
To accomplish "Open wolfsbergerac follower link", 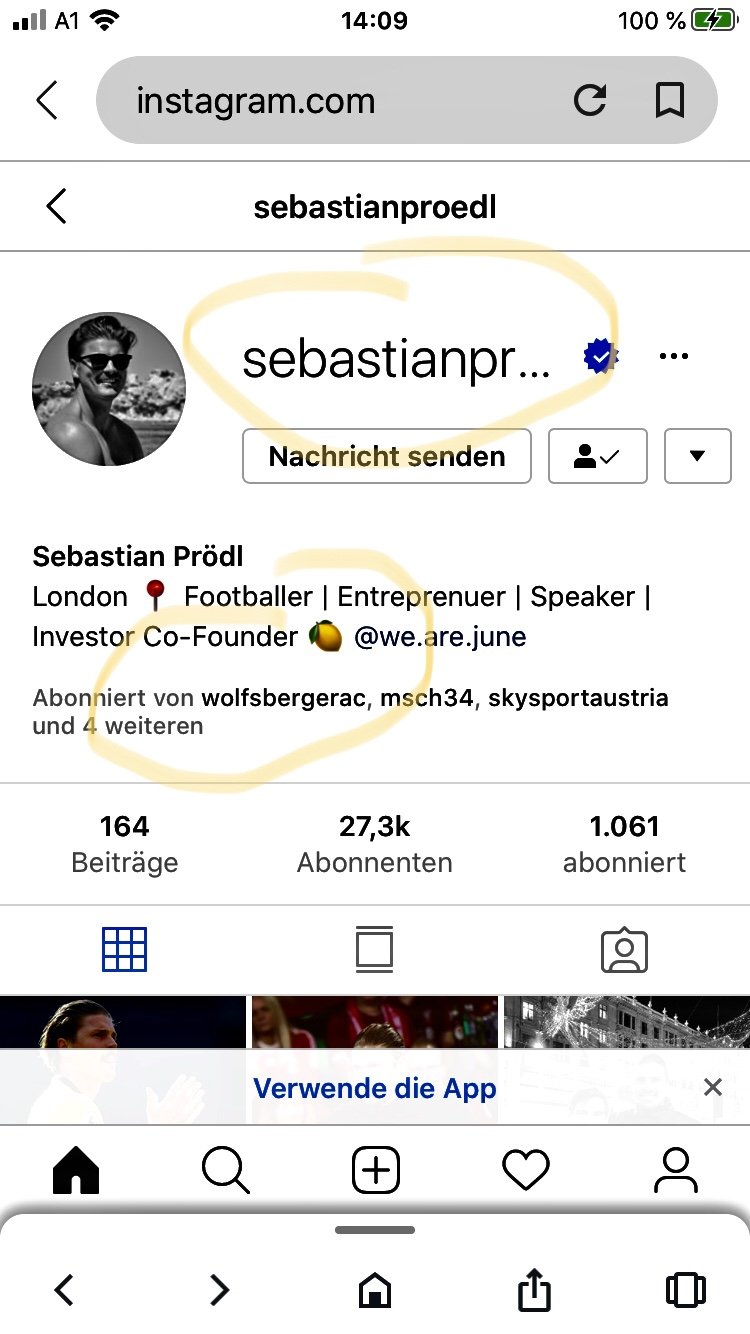I will pos(284,698).
